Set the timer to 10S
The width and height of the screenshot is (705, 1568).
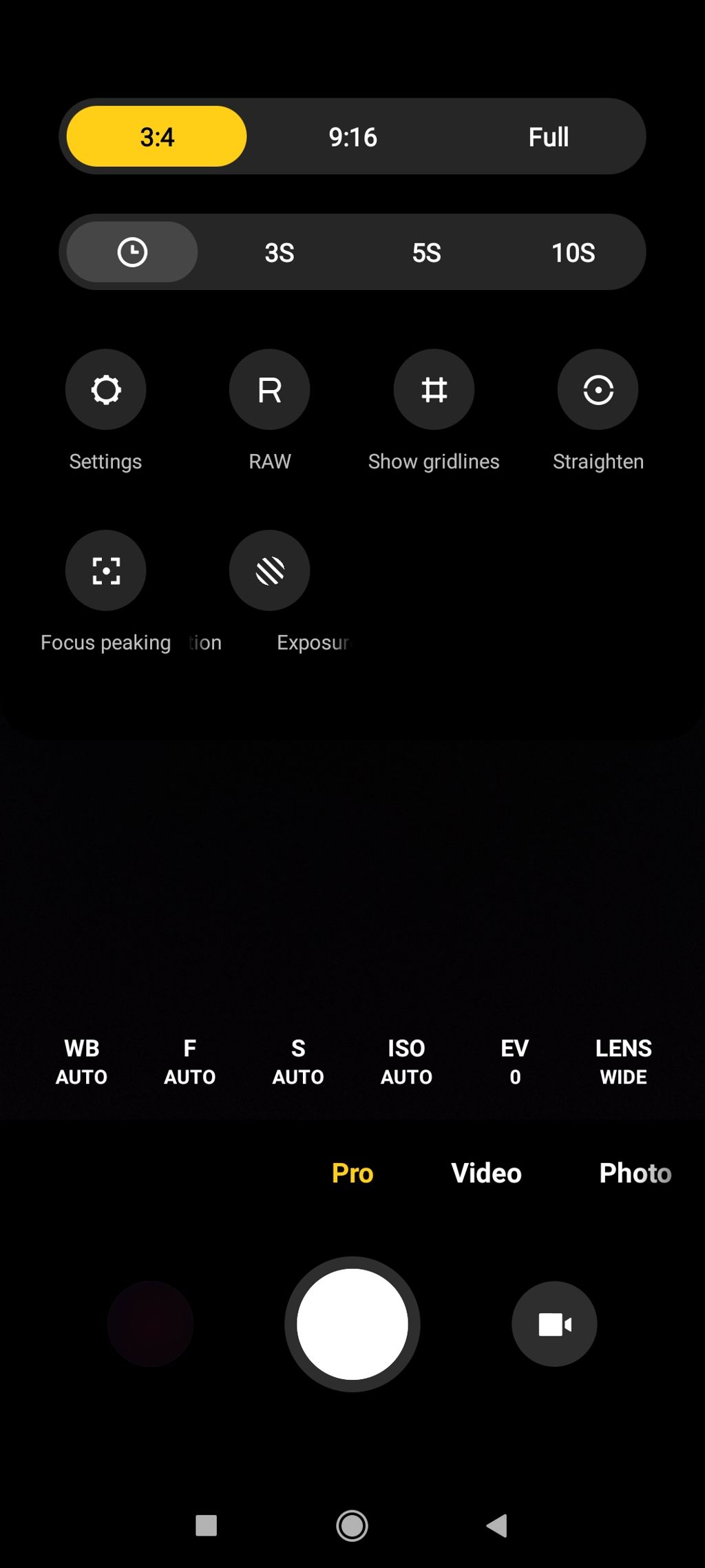tap(573, 253)
